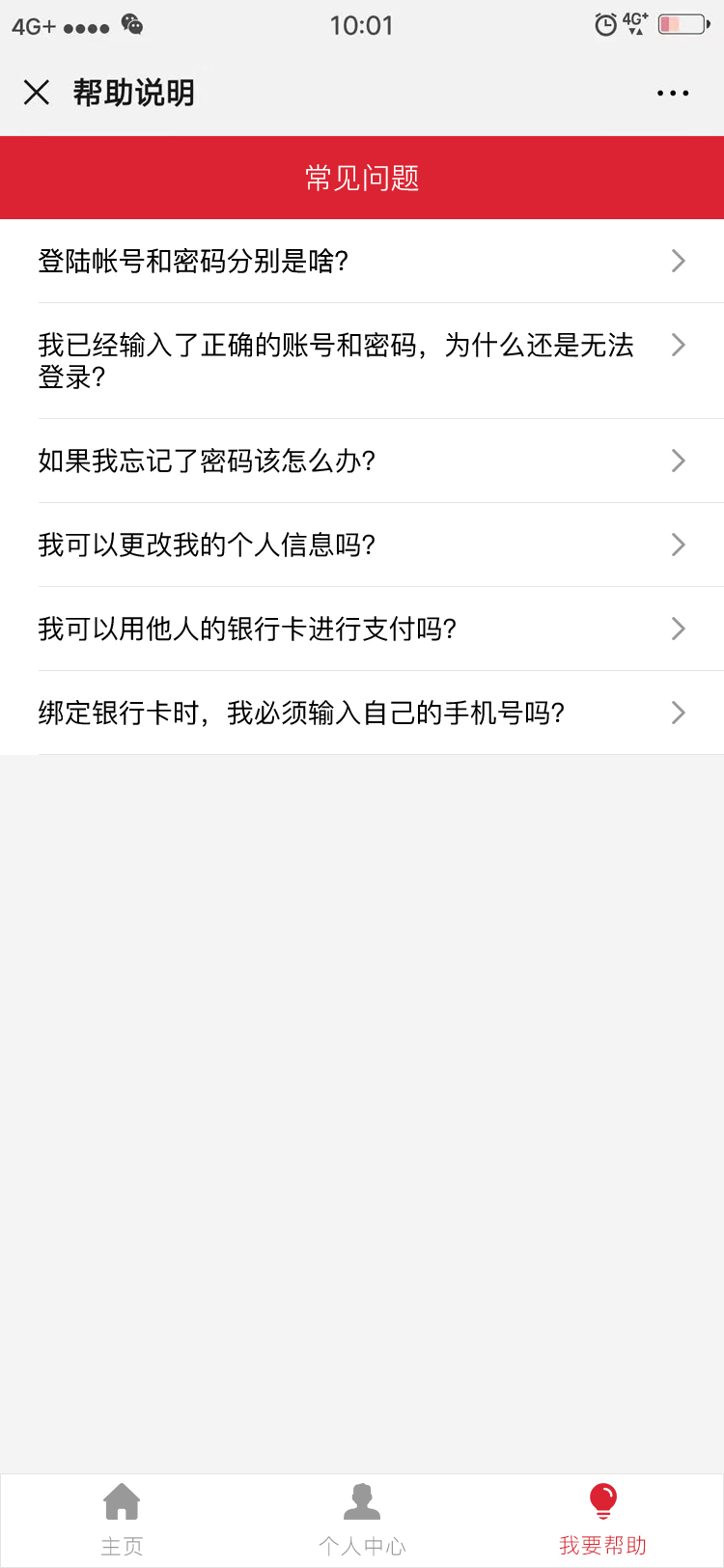Screen dimensions: 724x1568
Task: Go to the 个人中心 tab
Action: pos(362,1520)
